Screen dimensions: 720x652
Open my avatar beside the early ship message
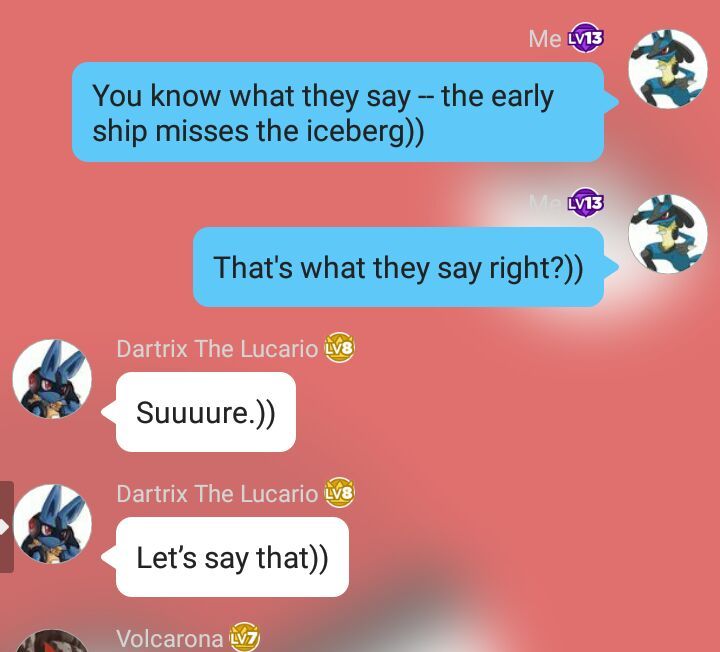667,69
